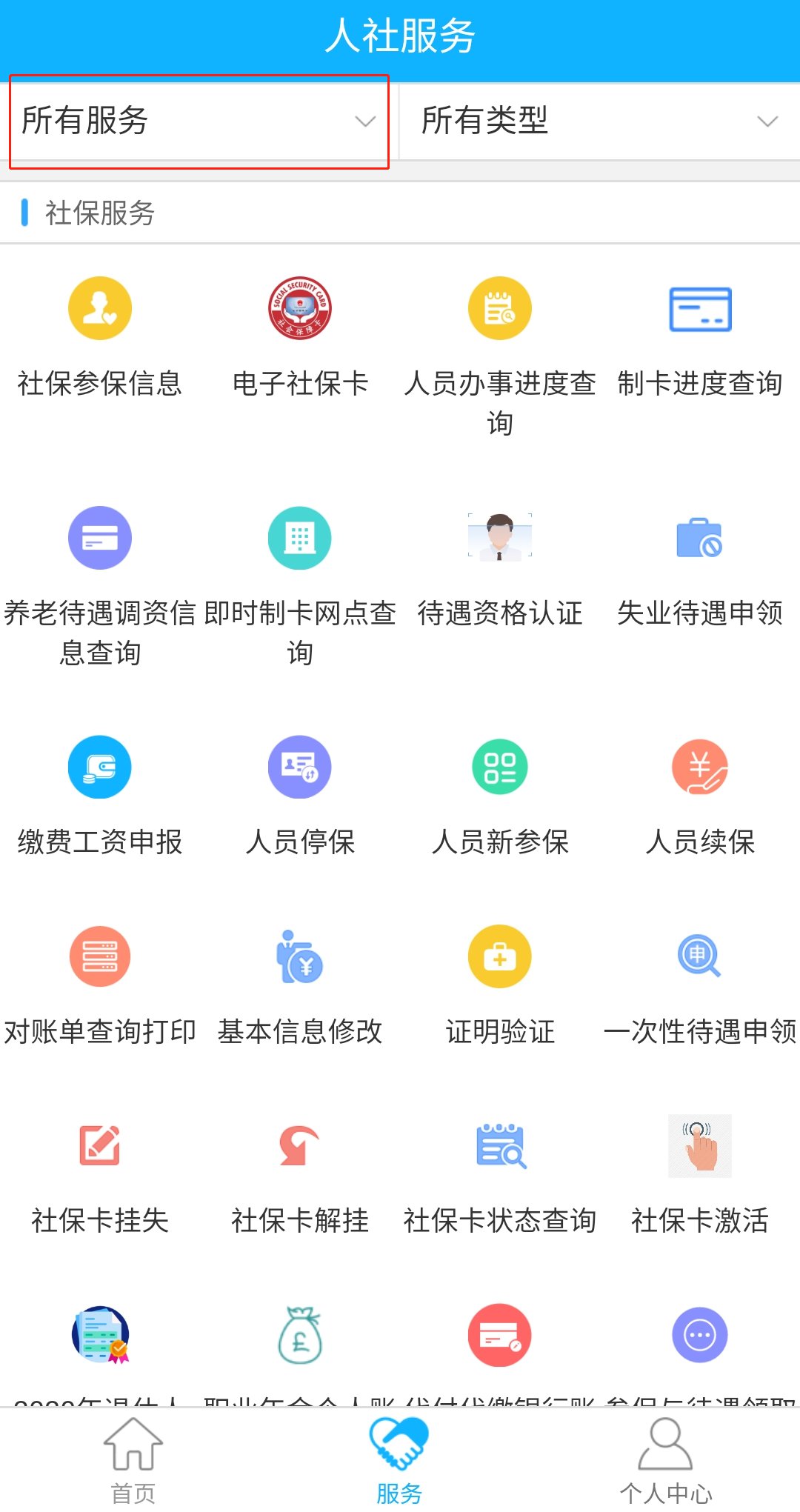The width and height of the screenshot is (800, 1512).
Task: Expand the 所有服务 dropdown
Action: 199,121
